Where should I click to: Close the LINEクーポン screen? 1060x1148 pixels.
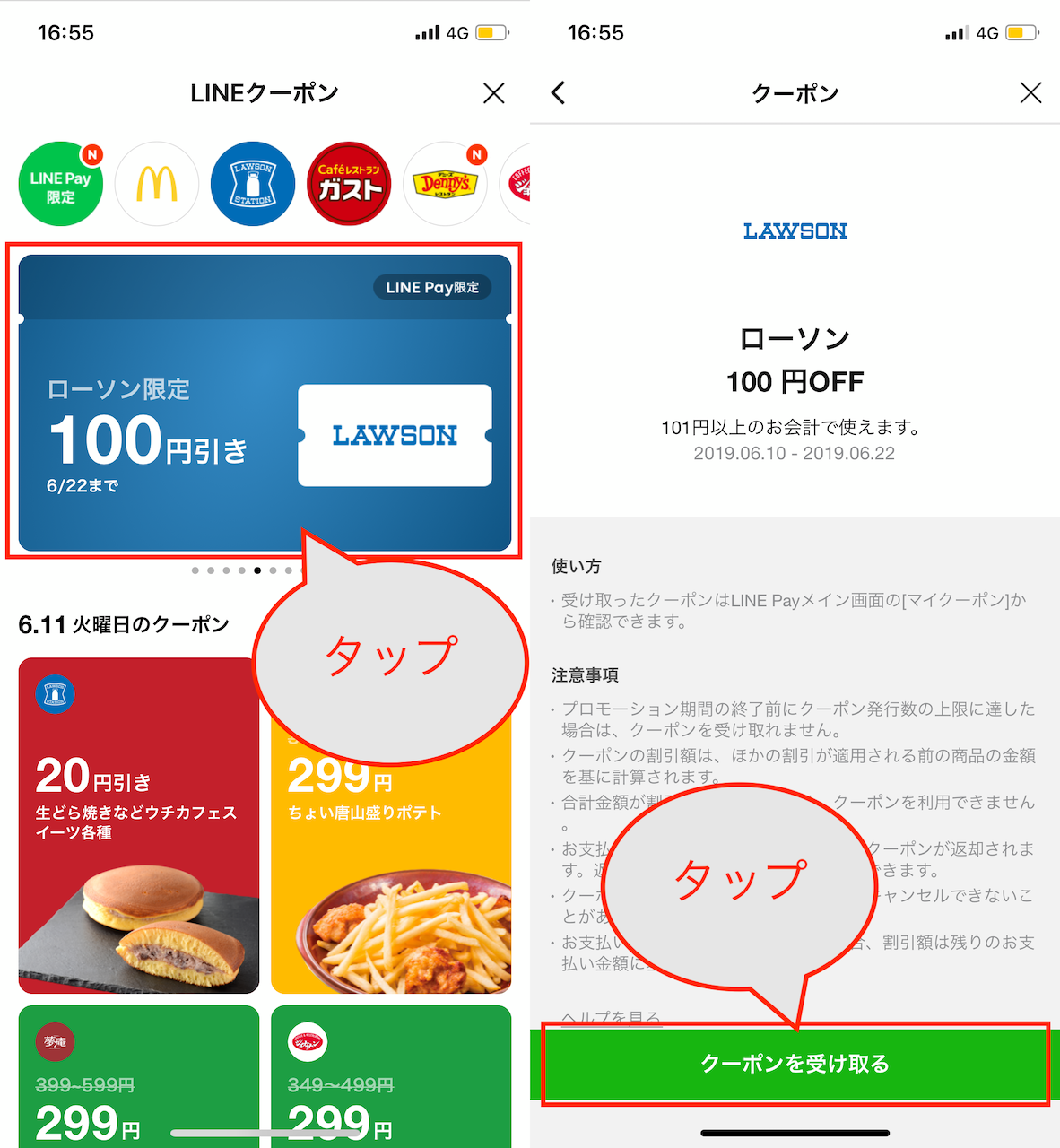point(493,93)
